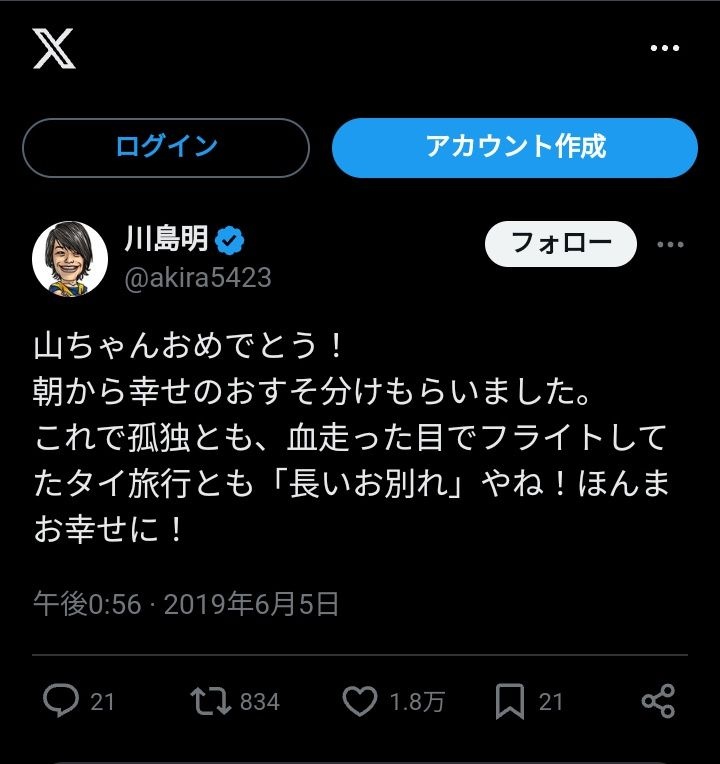The width and height of the screenshot is (720, 764).
Task: Tap the X logo to go home
Action: 54,48
